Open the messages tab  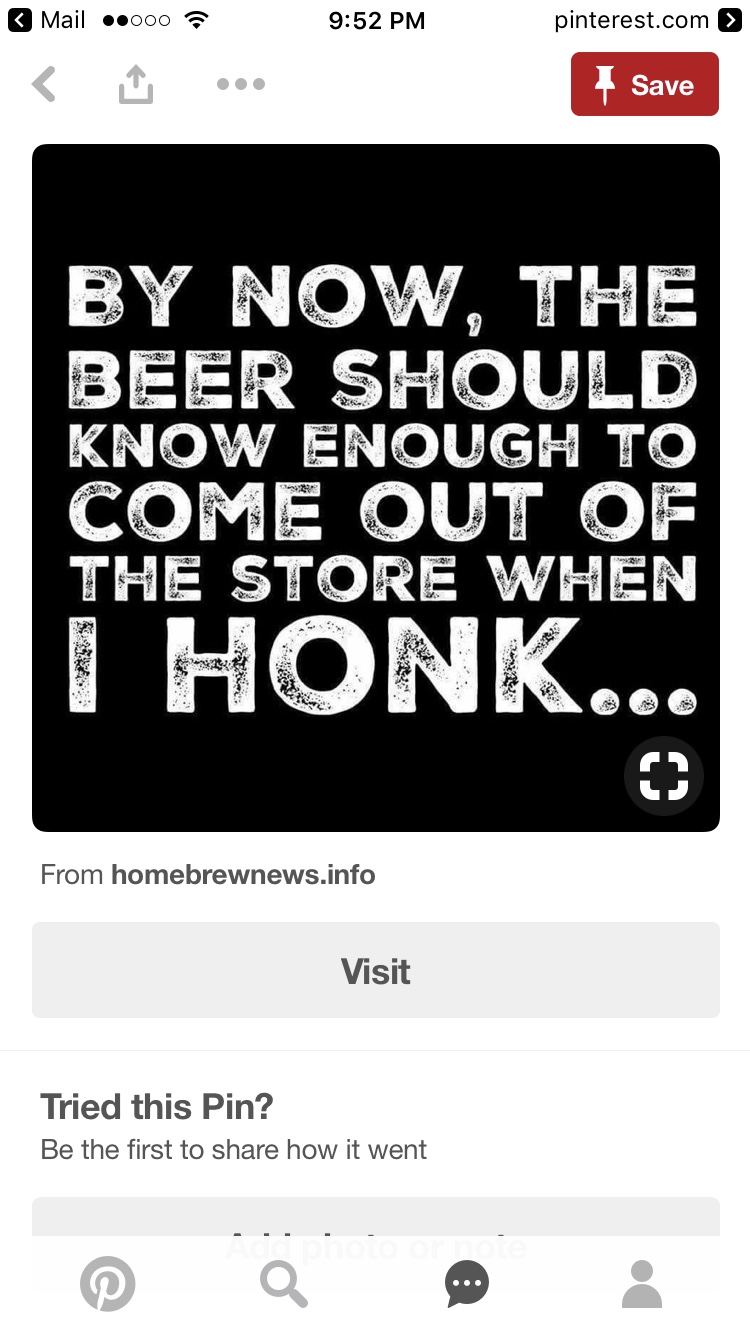coord(467,1283)
